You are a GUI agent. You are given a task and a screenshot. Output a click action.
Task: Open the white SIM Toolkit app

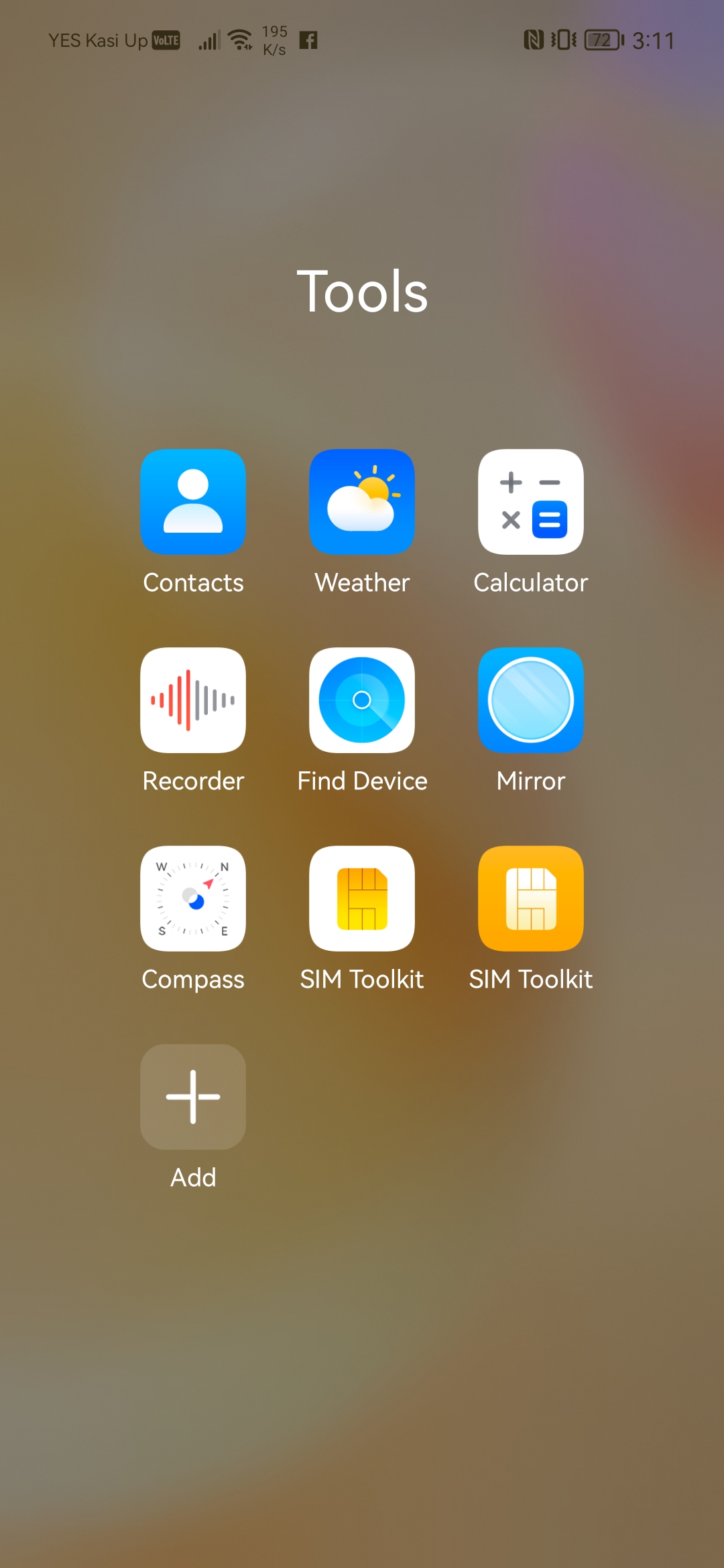pyautogui.click(x=362, y=899)
